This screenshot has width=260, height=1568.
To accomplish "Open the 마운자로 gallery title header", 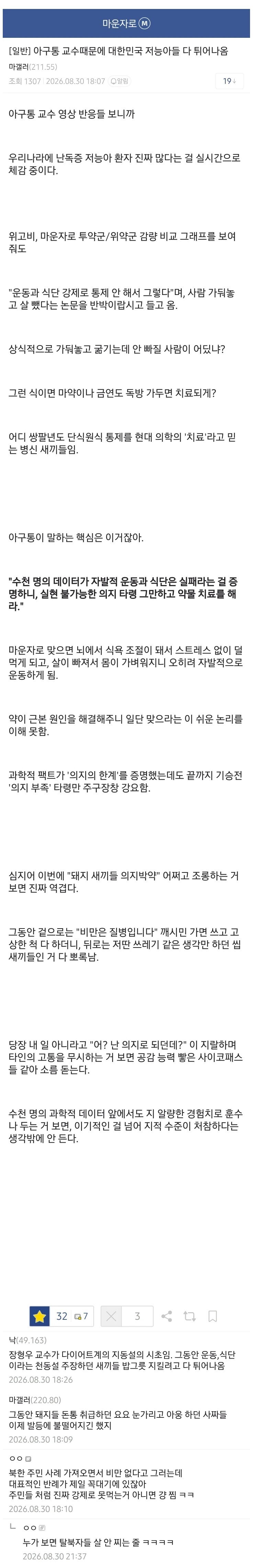I will (x=126, y=23).
